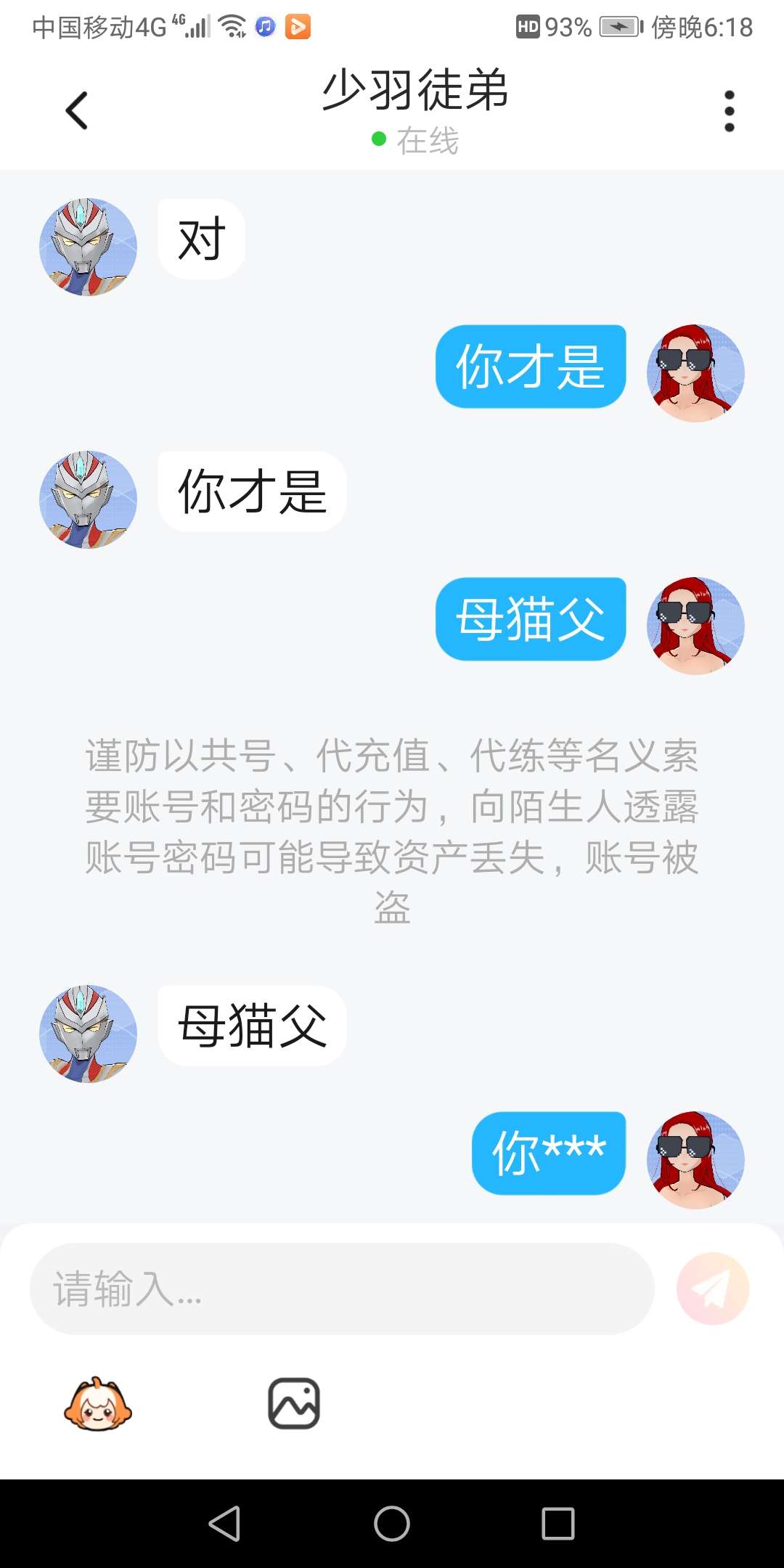This screenshot has width=784, height=1568.
Task: Tap the system home button
Action: tap(392, 1523)
